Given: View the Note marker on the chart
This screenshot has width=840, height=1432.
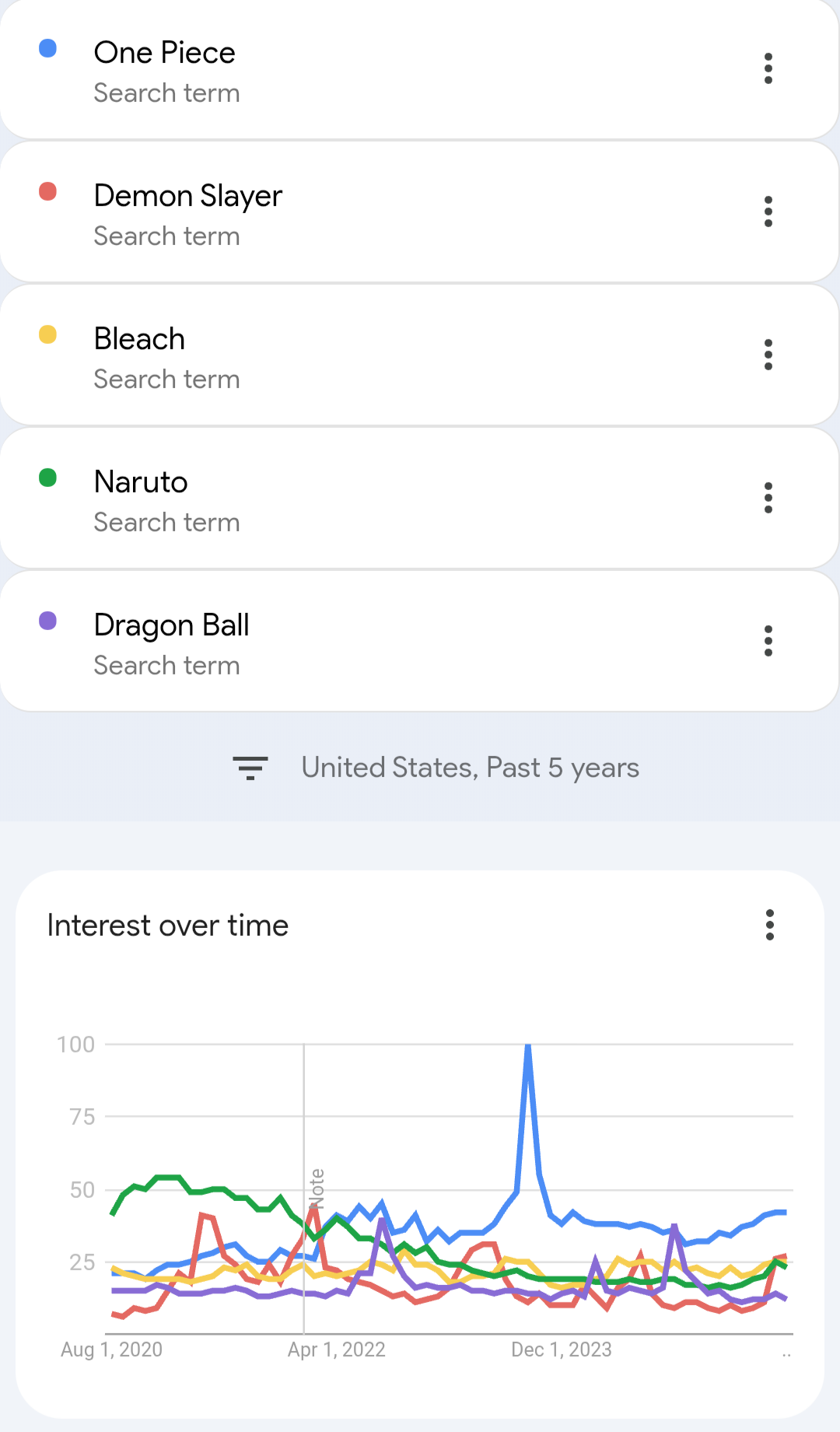Looking at the screenshot, I should [x=317, y=1188].
